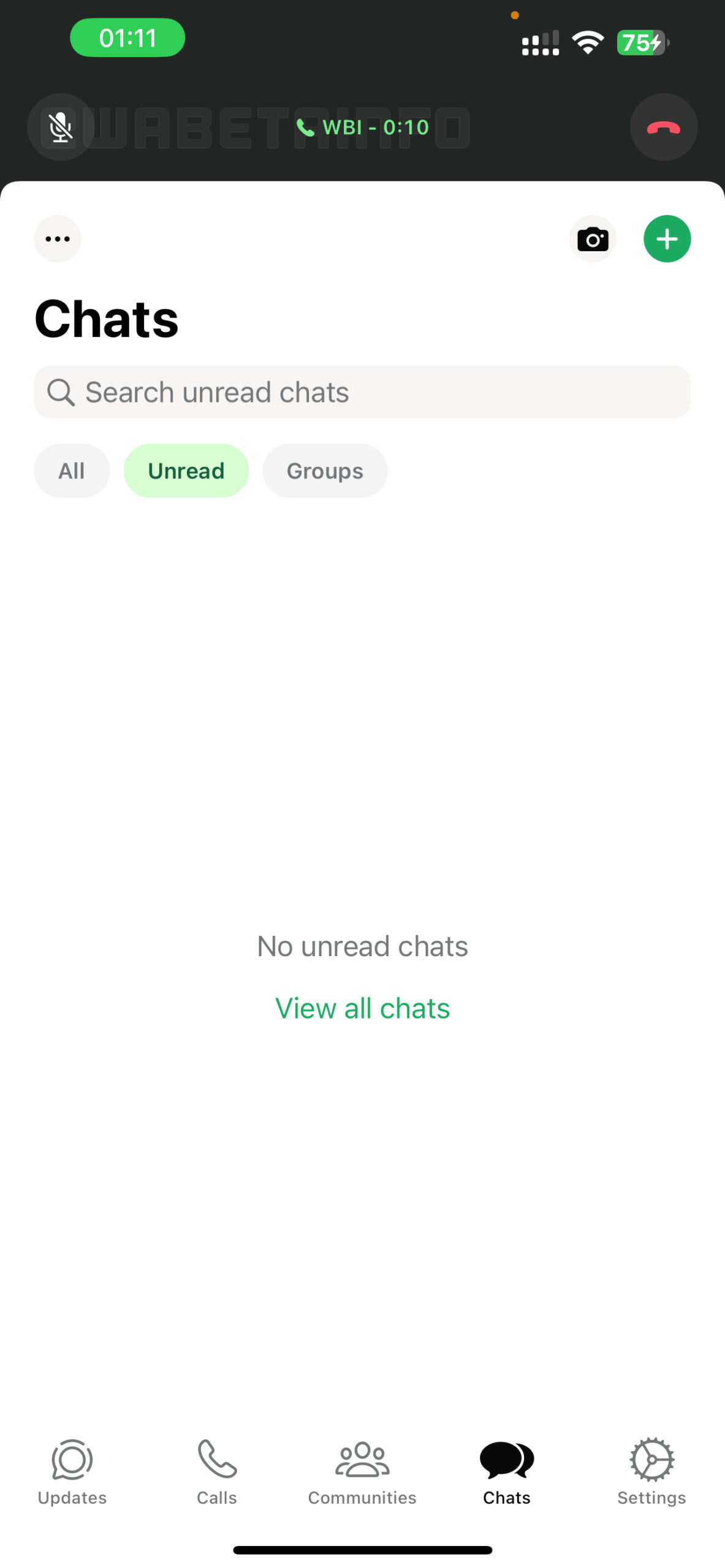Select the All filter chip
The image size is (725, 1568).
click(72, 470)
